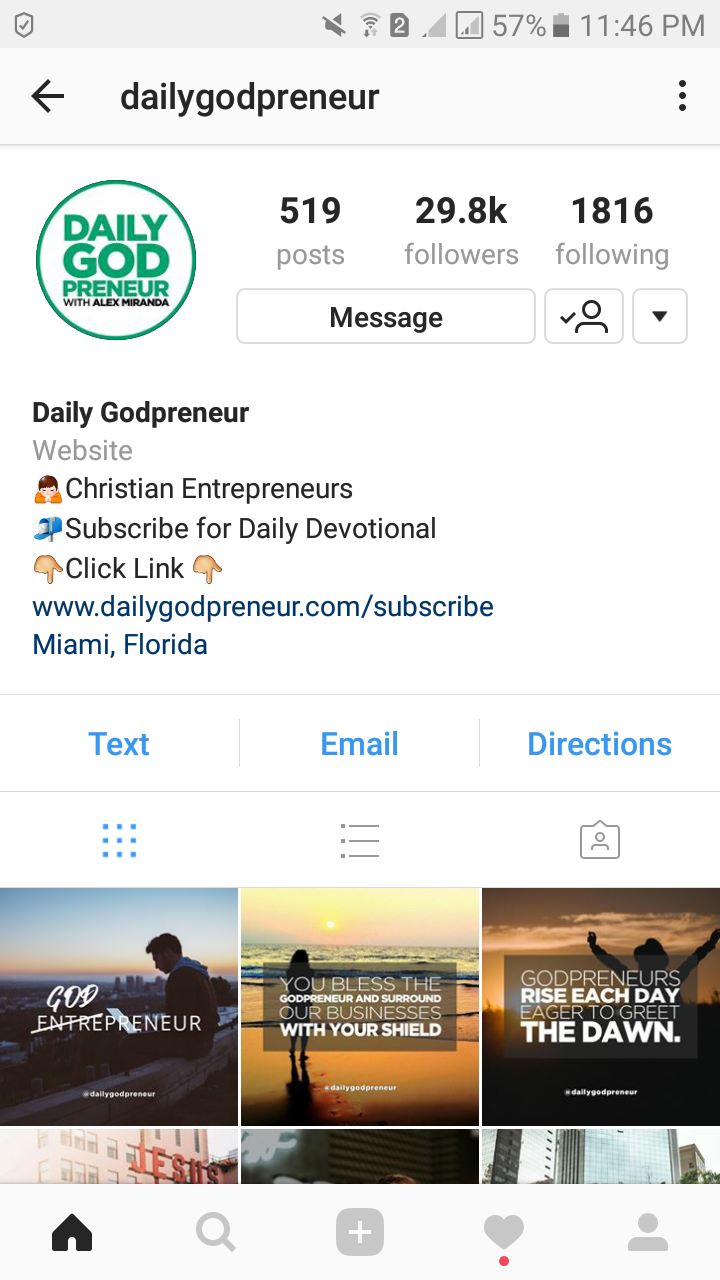The width and height of the screenshot is (720, 1280).
Task: Go back using the arrow icon
Action: 47,97
